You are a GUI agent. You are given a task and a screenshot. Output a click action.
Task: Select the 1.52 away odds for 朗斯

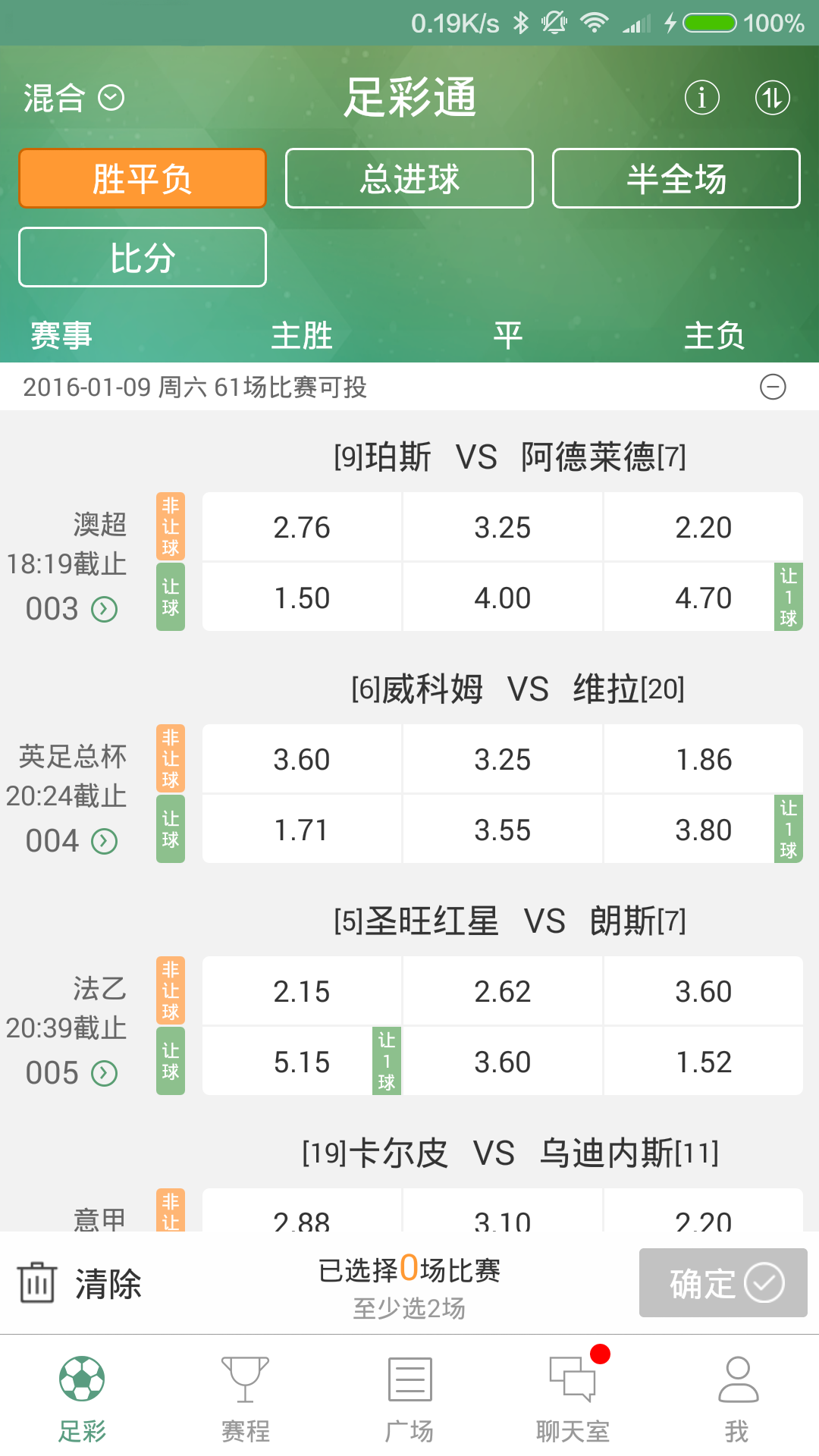point(704,1061)
